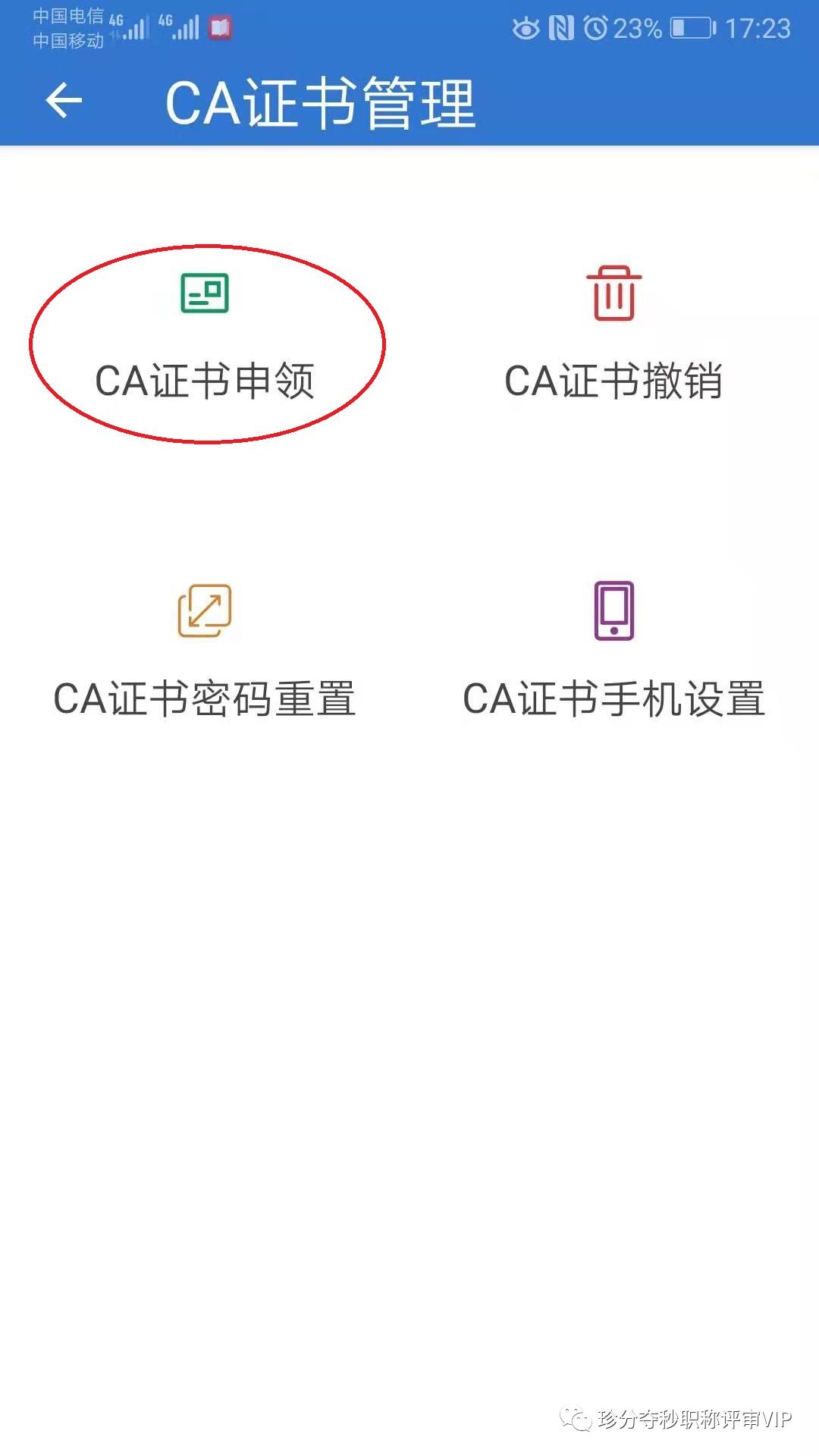Tap the 中国电信 4G signal indicator
The height and width of the screenshot is (1456, 819).
[121, 23]
